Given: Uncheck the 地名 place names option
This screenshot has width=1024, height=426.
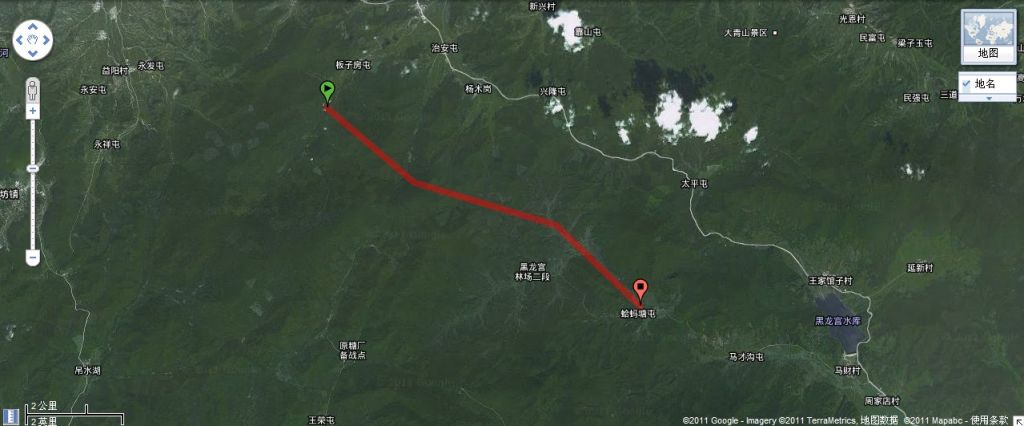Looking at the screenshot, I should pos(967,84).
